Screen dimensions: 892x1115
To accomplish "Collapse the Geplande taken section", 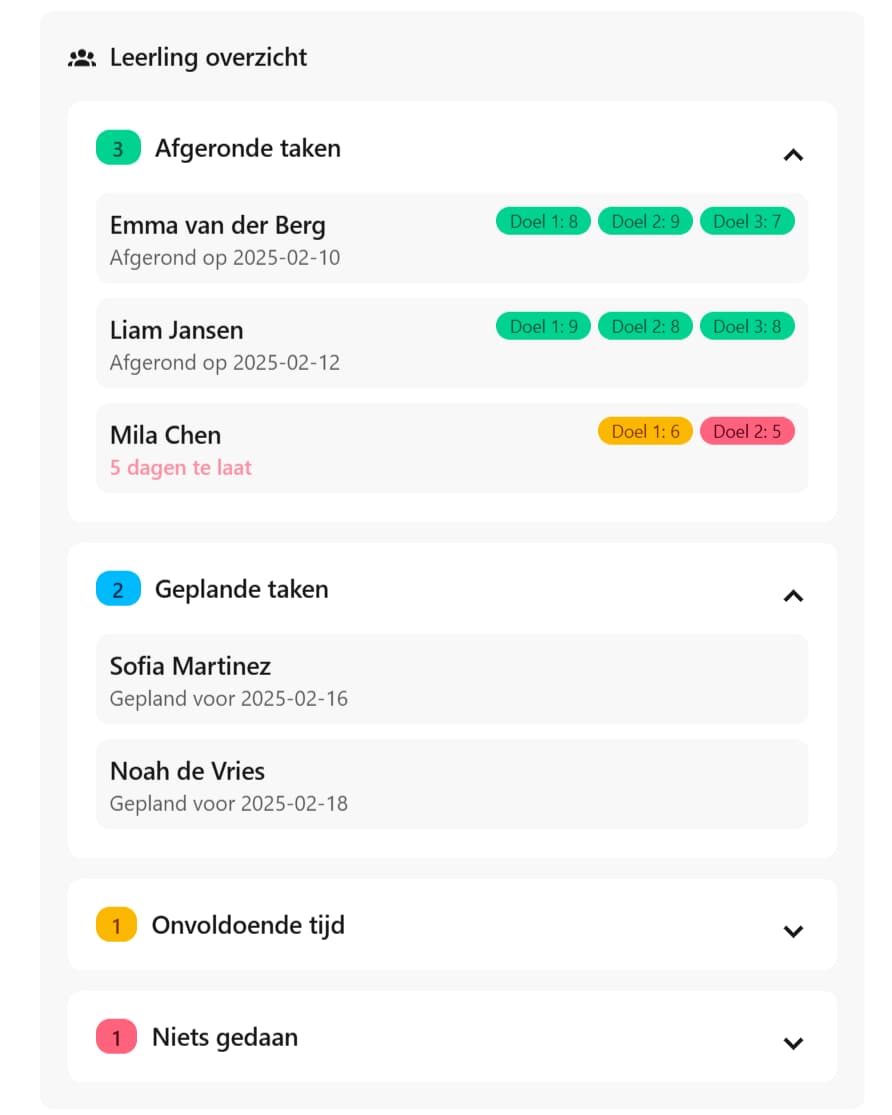I will click(x=793, y=596).
